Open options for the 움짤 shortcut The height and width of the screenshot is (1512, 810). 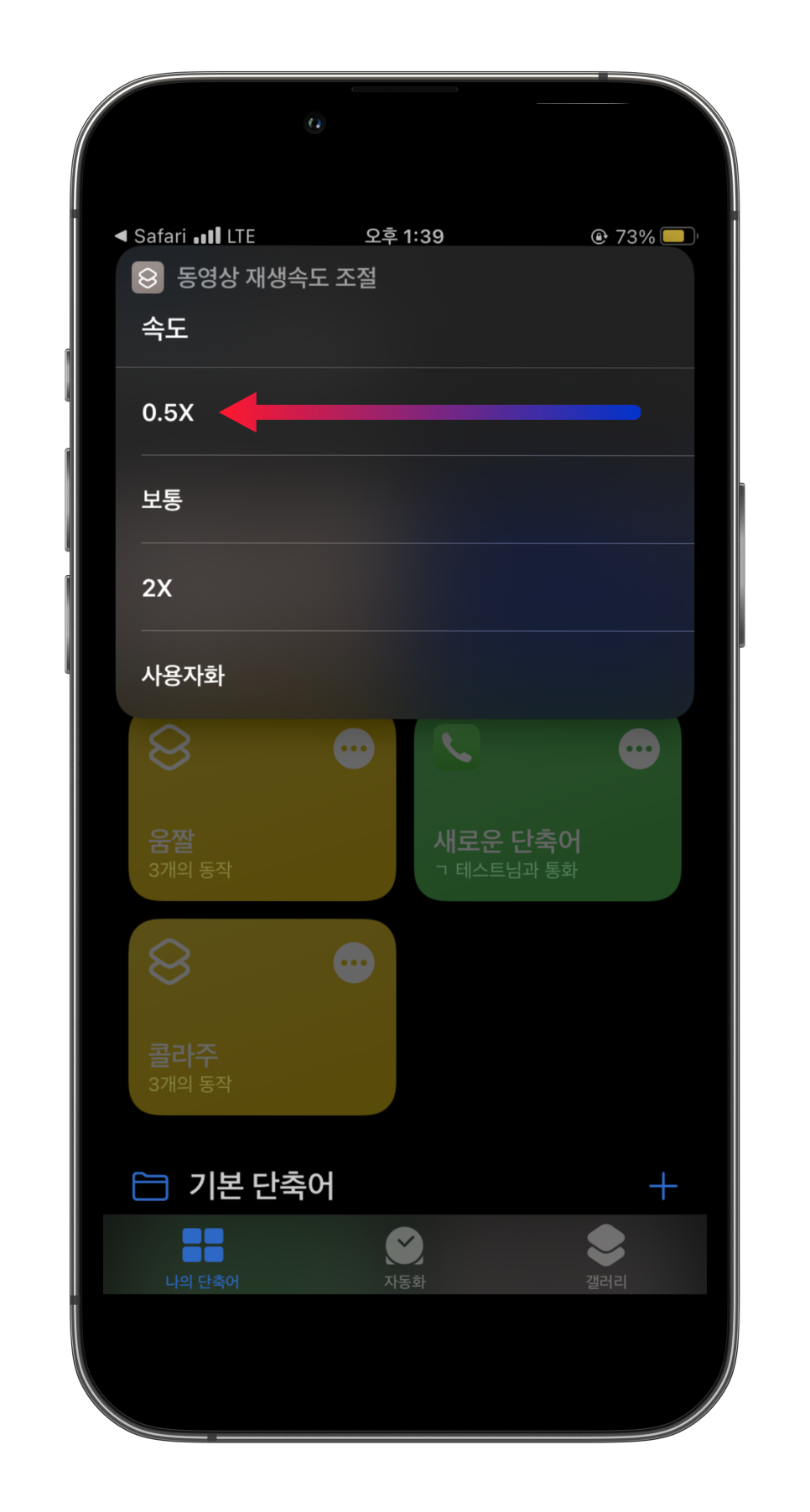coord(354,748)
